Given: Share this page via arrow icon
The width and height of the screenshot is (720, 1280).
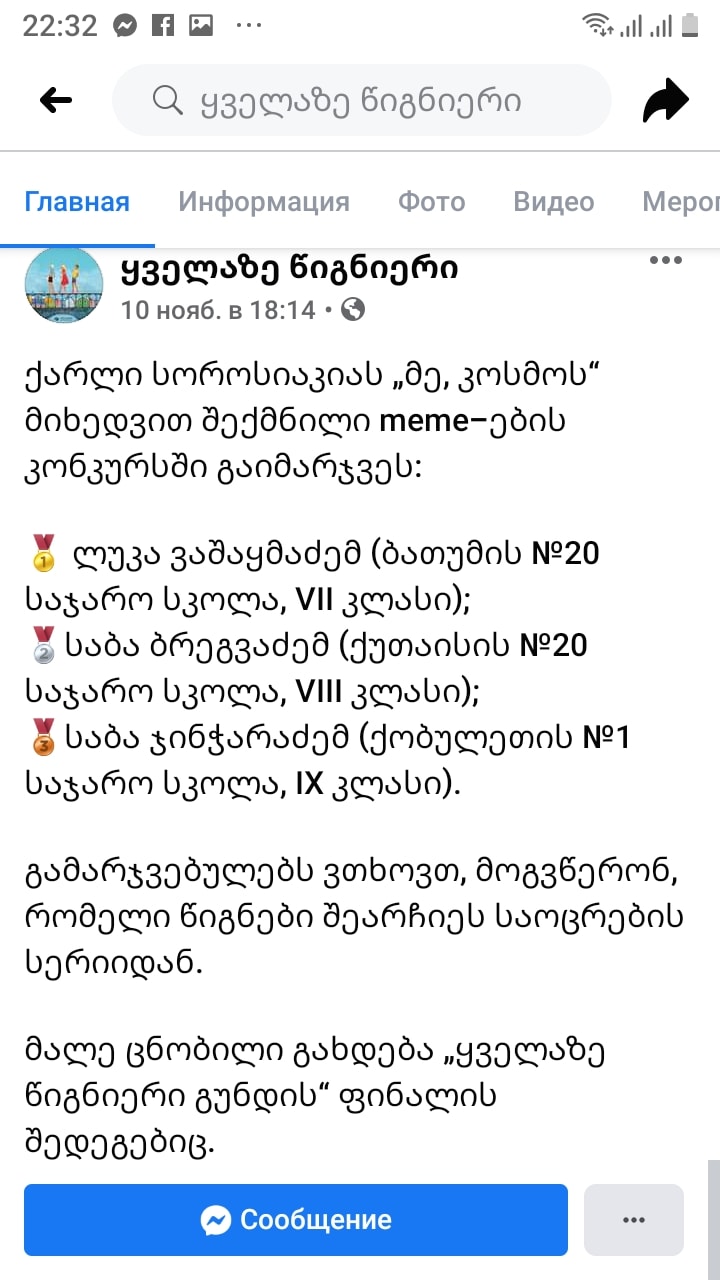Looking at the screenshot, I should pos(665,101).
